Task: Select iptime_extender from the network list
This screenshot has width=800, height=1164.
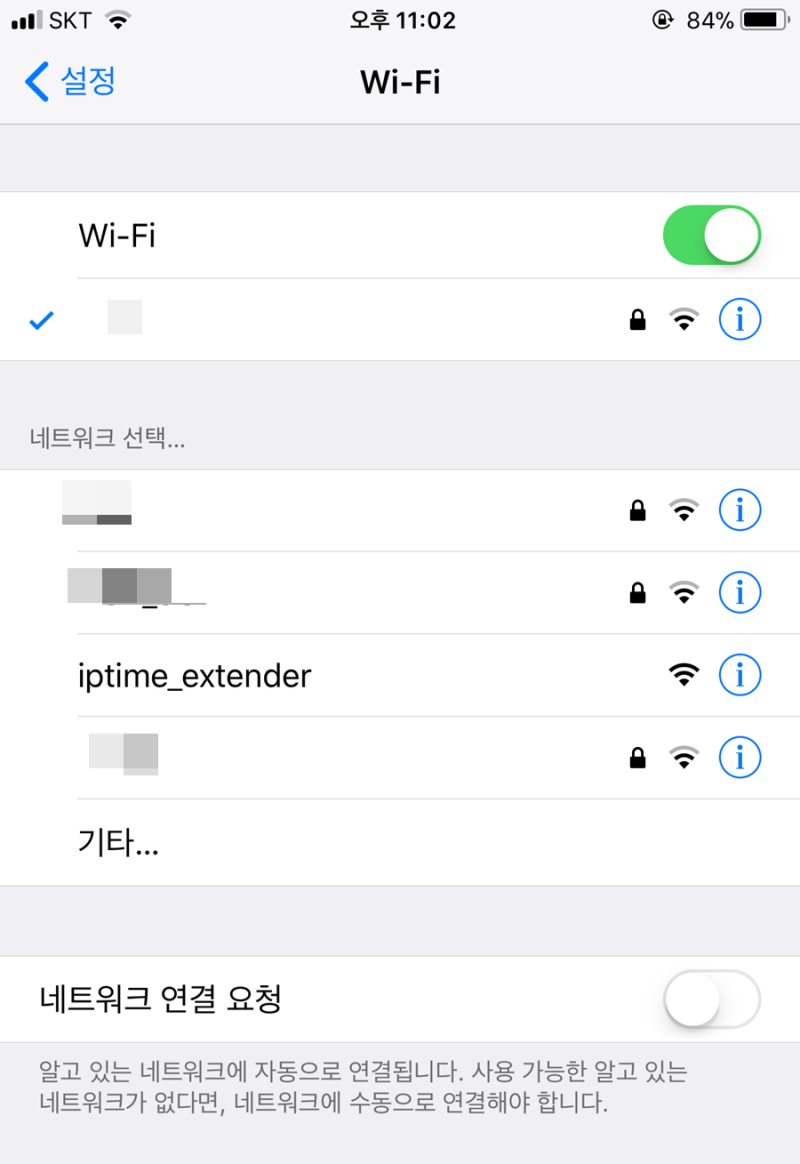Action: click(x=195, y=674)
